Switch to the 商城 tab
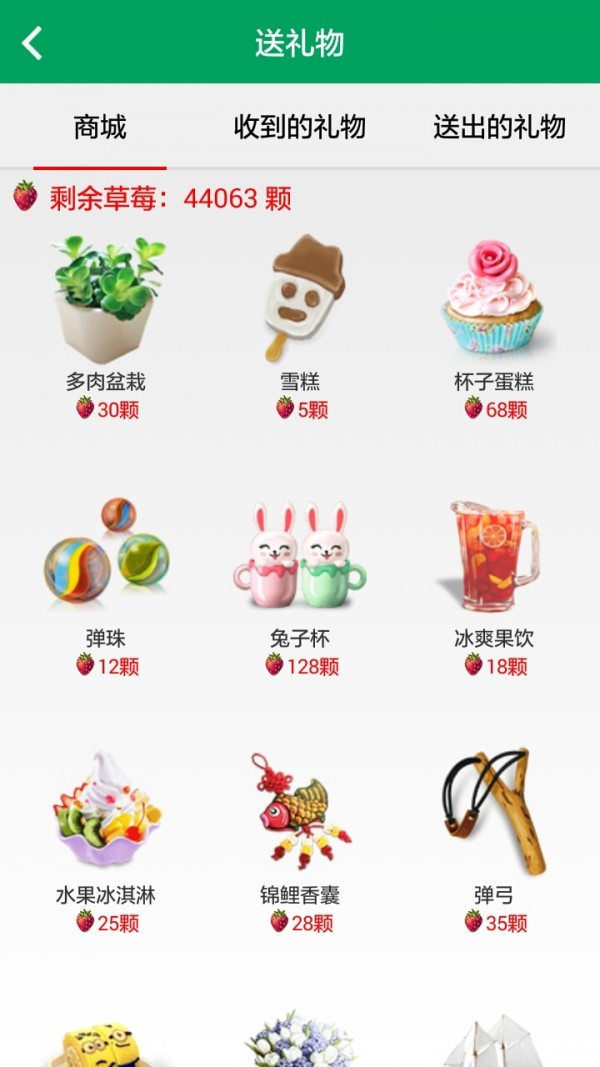Image resolution: width=600 pixels, height=1067 pixels. 100,127
